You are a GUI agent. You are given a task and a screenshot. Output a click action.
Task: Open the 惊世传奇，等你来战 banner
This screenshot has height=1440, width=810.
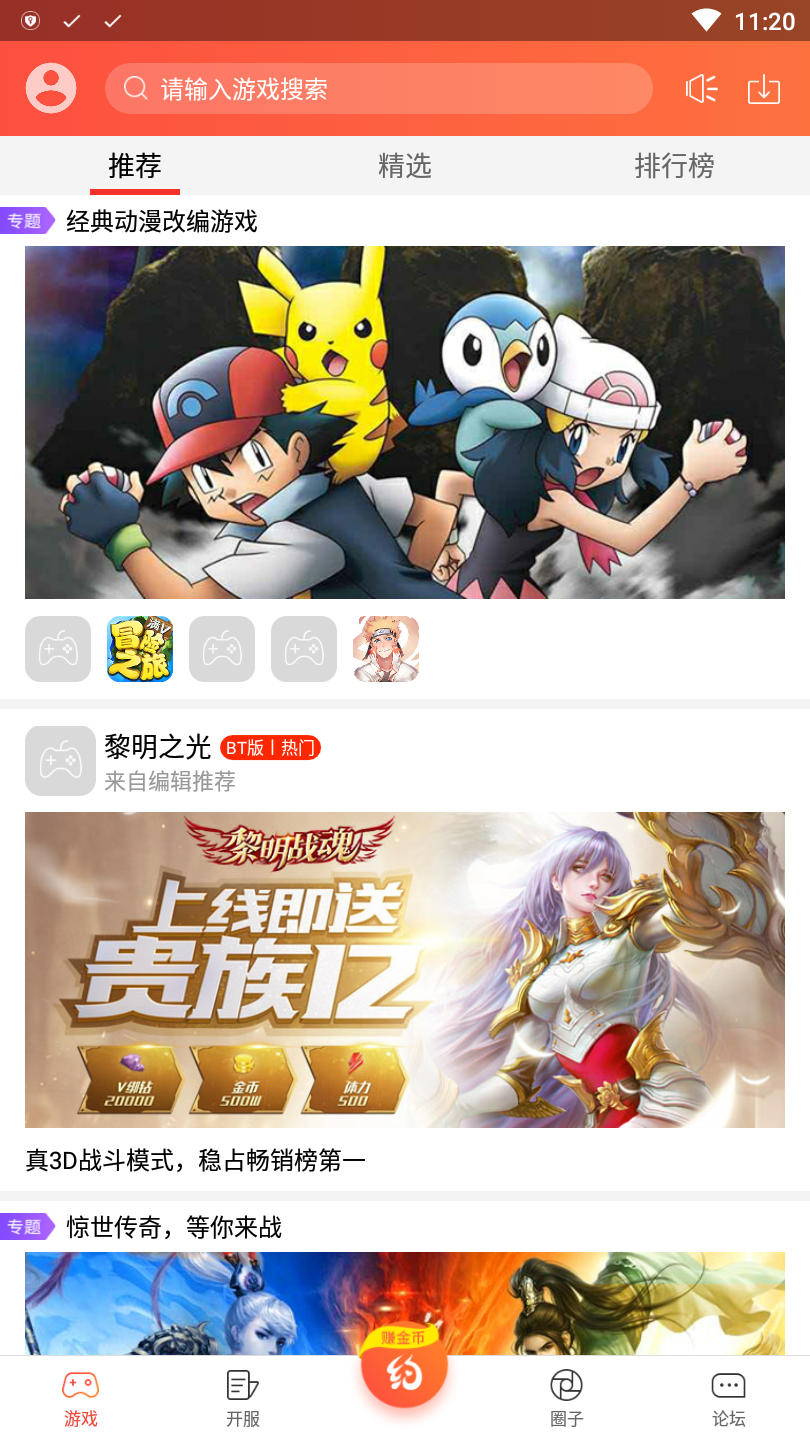tap(404, 1302)
